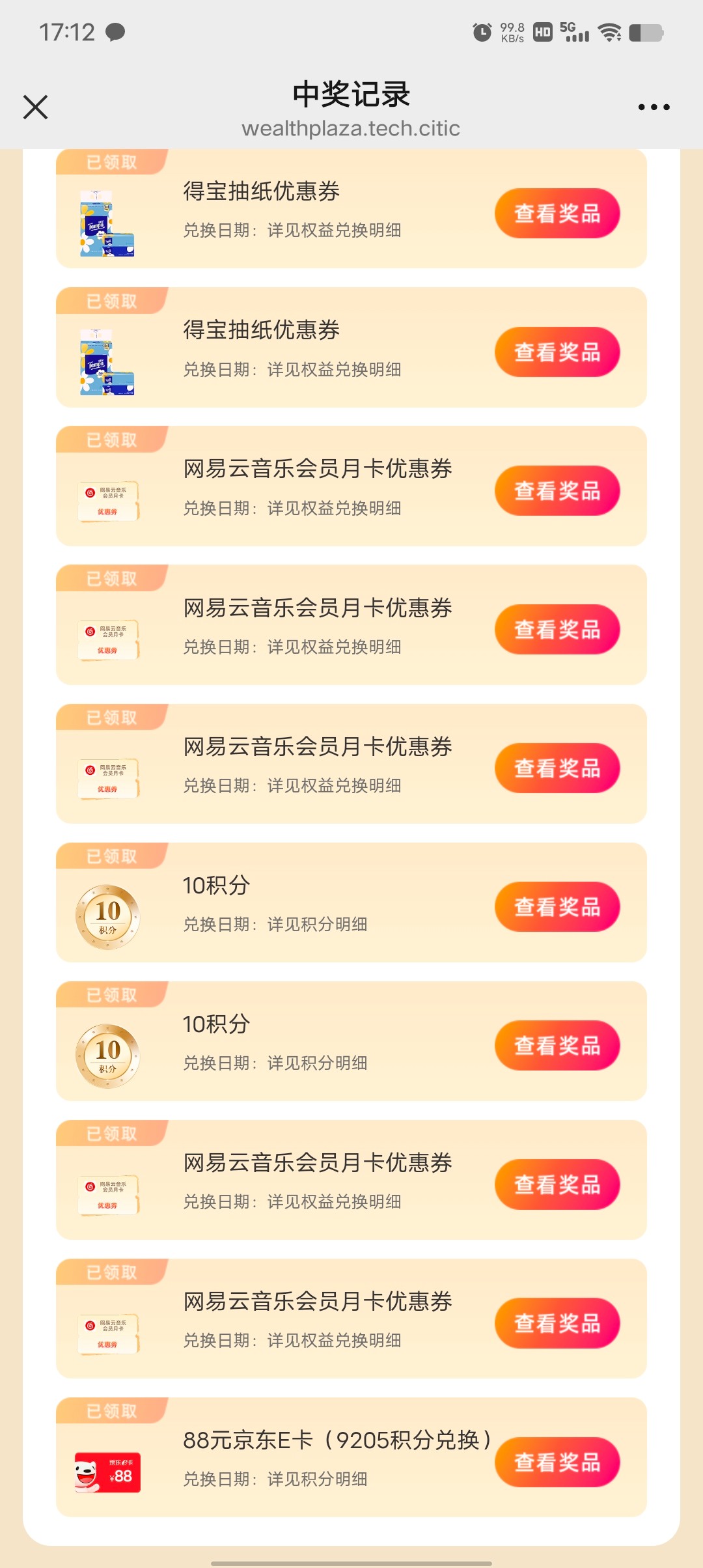Open the three-dot more options menu

(x=654, y=106)
